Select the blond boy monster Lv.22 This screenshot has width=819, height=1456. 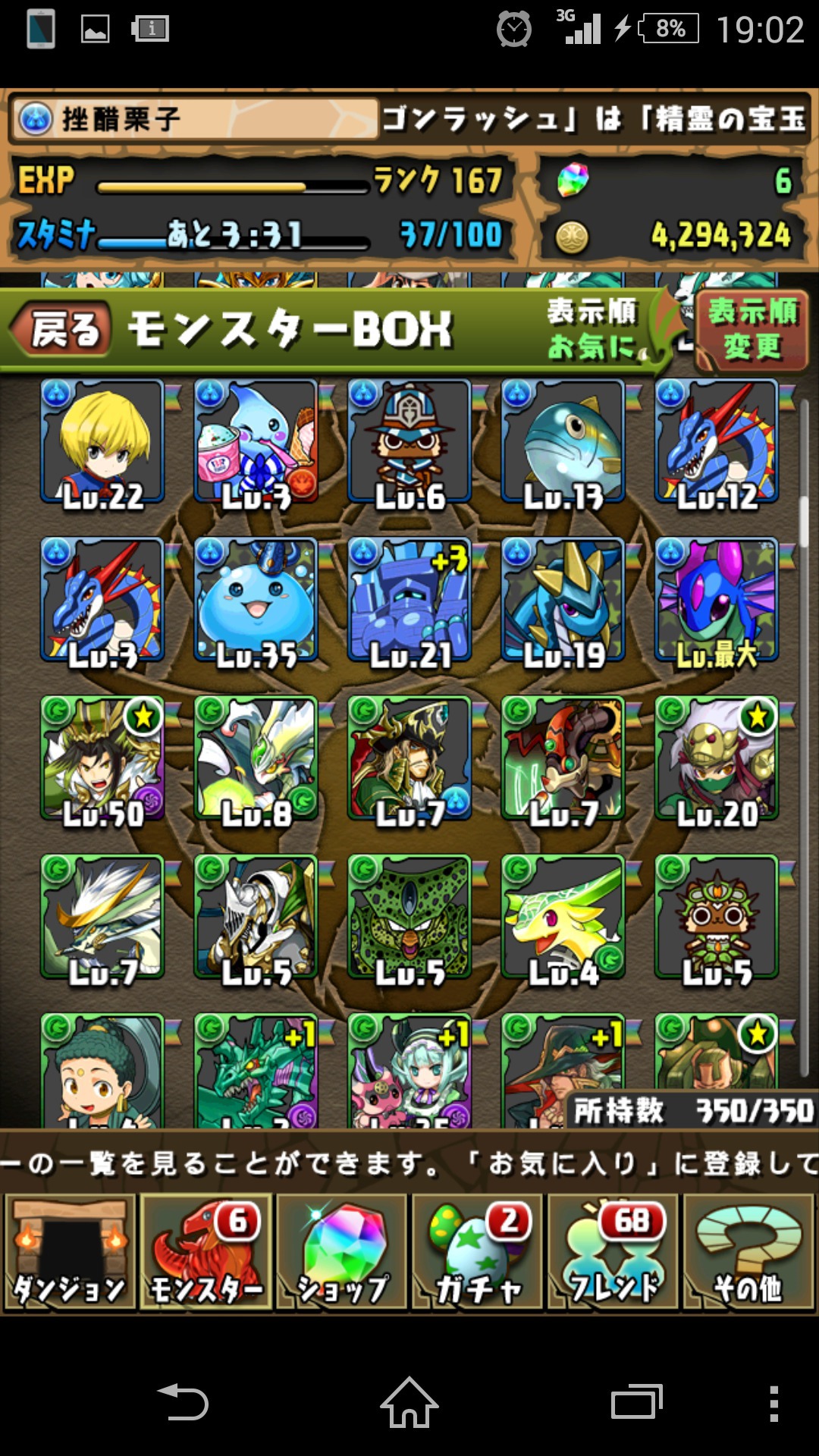(102, 442)
